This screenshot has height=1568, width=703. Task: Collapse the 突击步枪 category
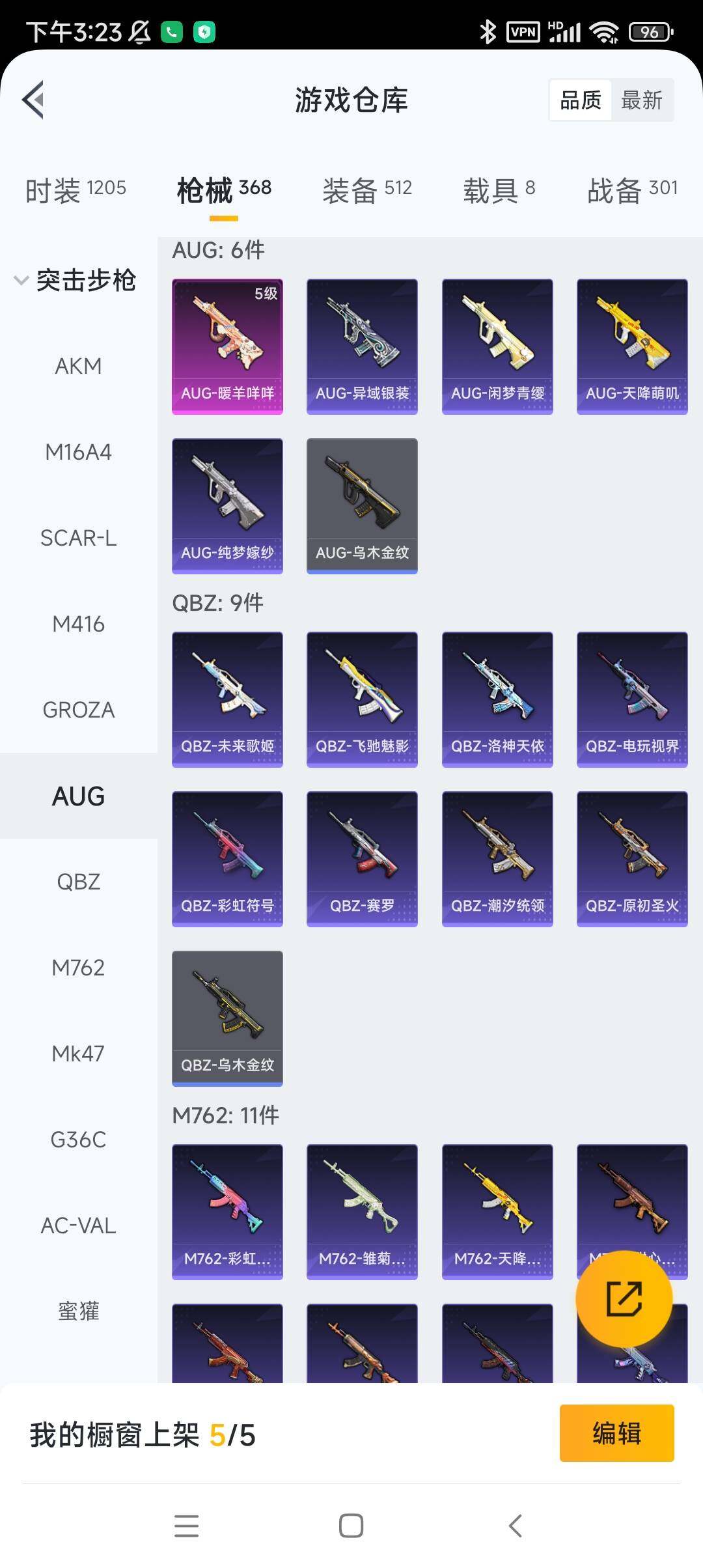coord(75,281)
